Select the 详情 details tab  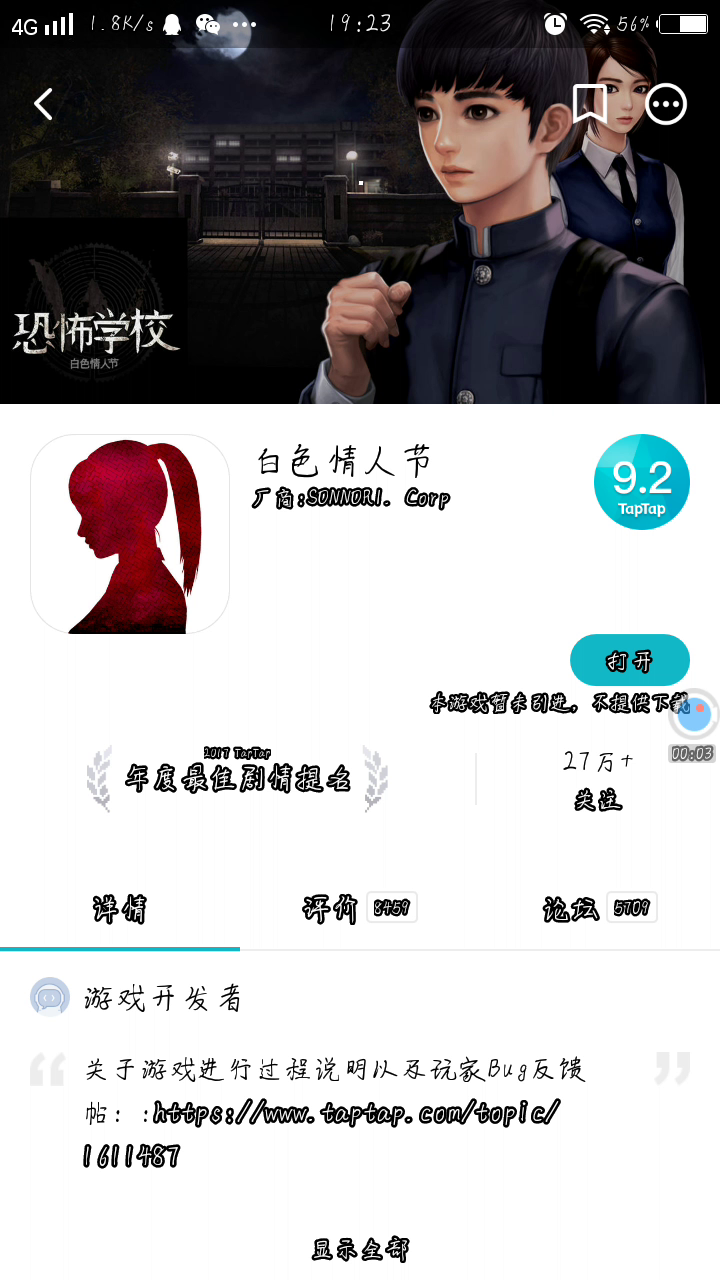pos(120,909)
